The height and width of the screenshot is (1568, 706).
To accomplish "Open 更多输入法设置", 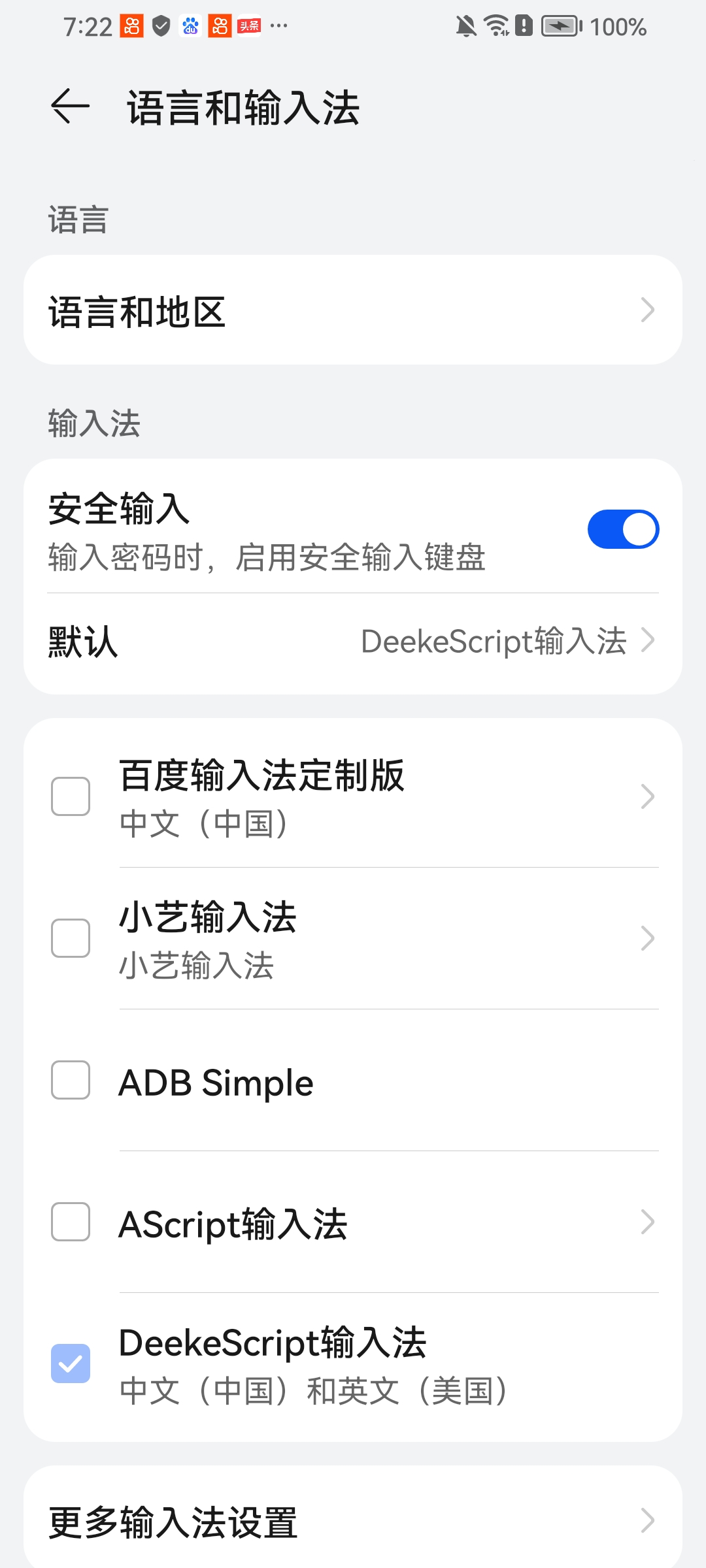I will tap(353, 1521).
